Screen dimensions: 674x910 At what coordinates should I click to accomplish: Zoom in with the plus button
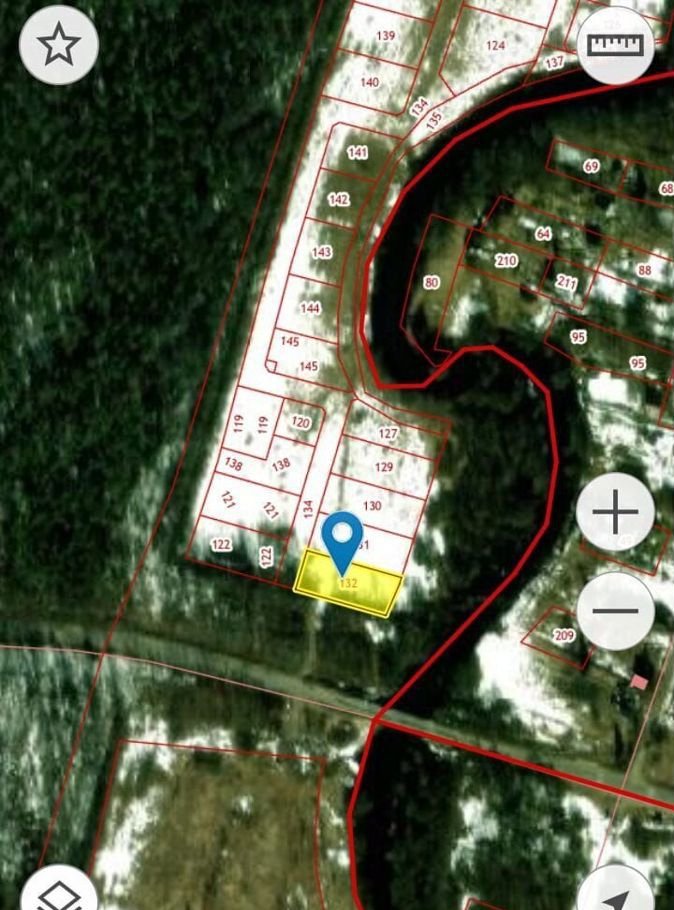coord(616,513)
